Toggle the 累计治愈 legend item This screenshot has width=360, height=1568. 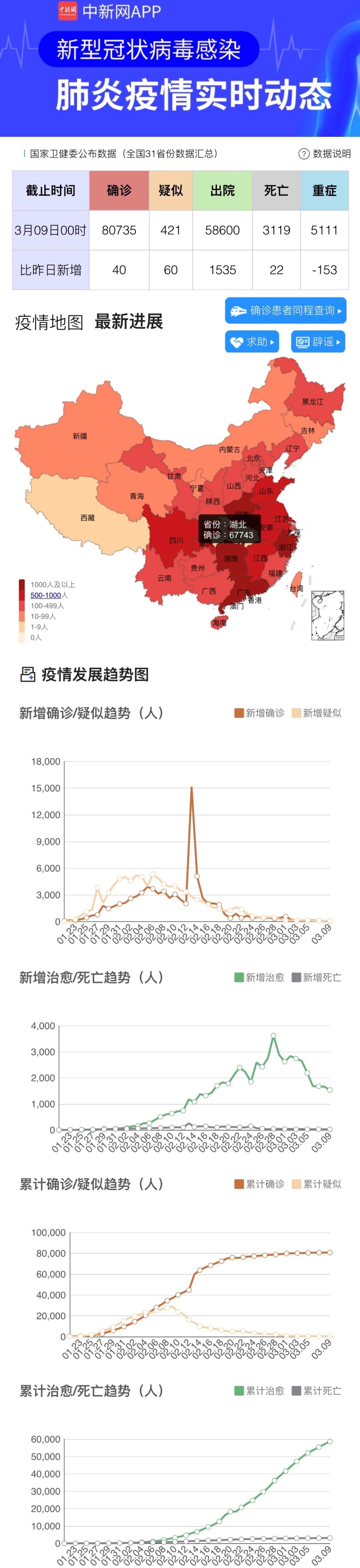coord(259,1390)
